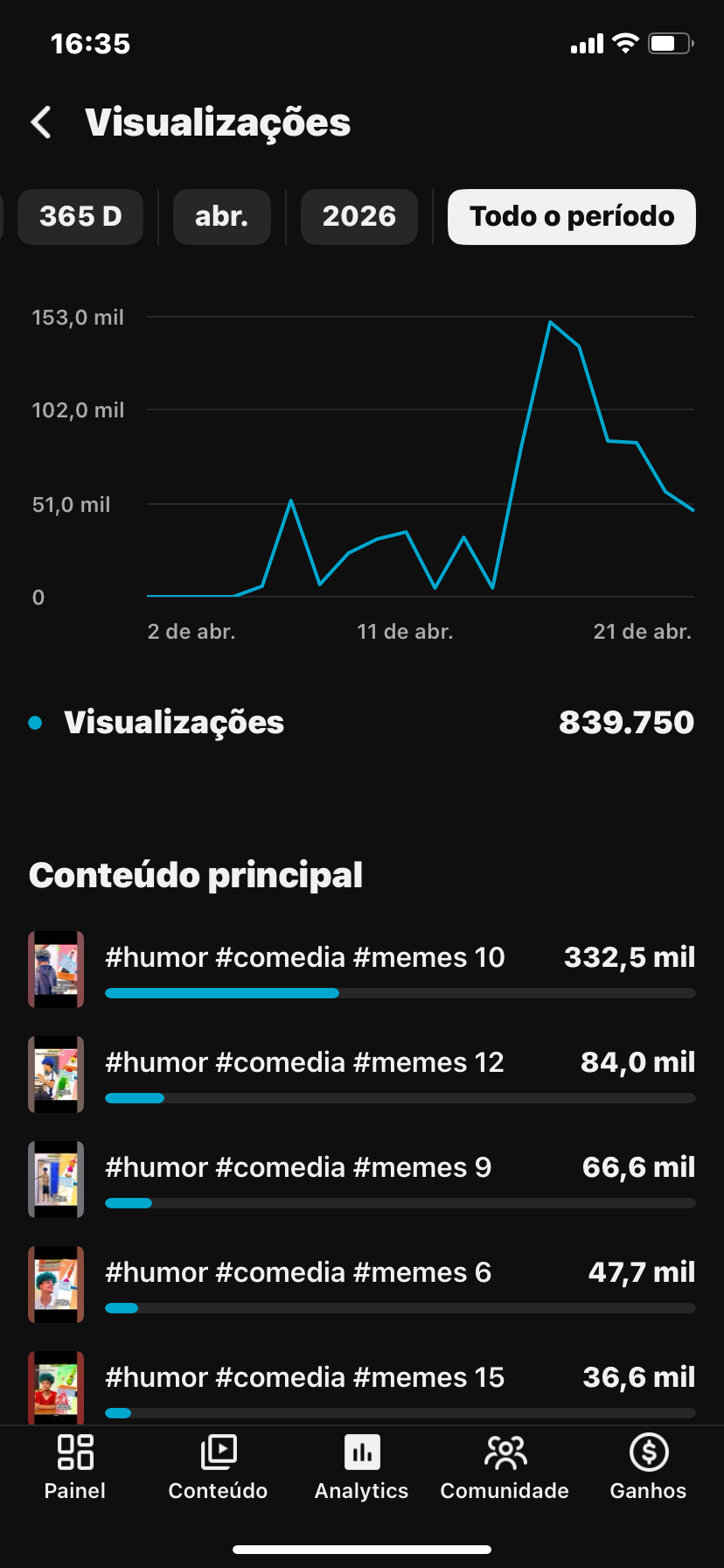The width and height of the screenshot is (724, 1568).
Task: Filter views by 2026
Action: 359,216
